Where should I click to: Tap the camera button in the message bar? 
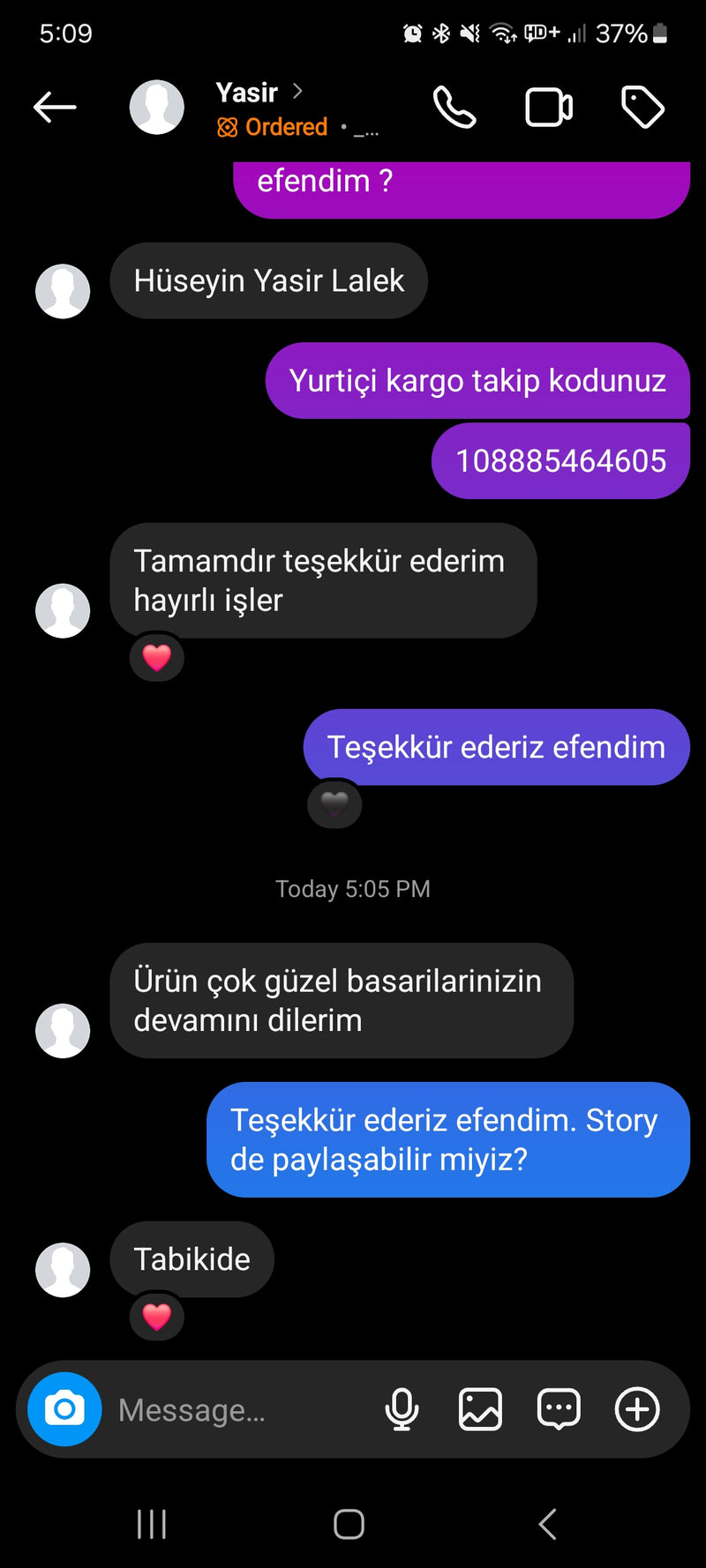[x=64, y=1409]
